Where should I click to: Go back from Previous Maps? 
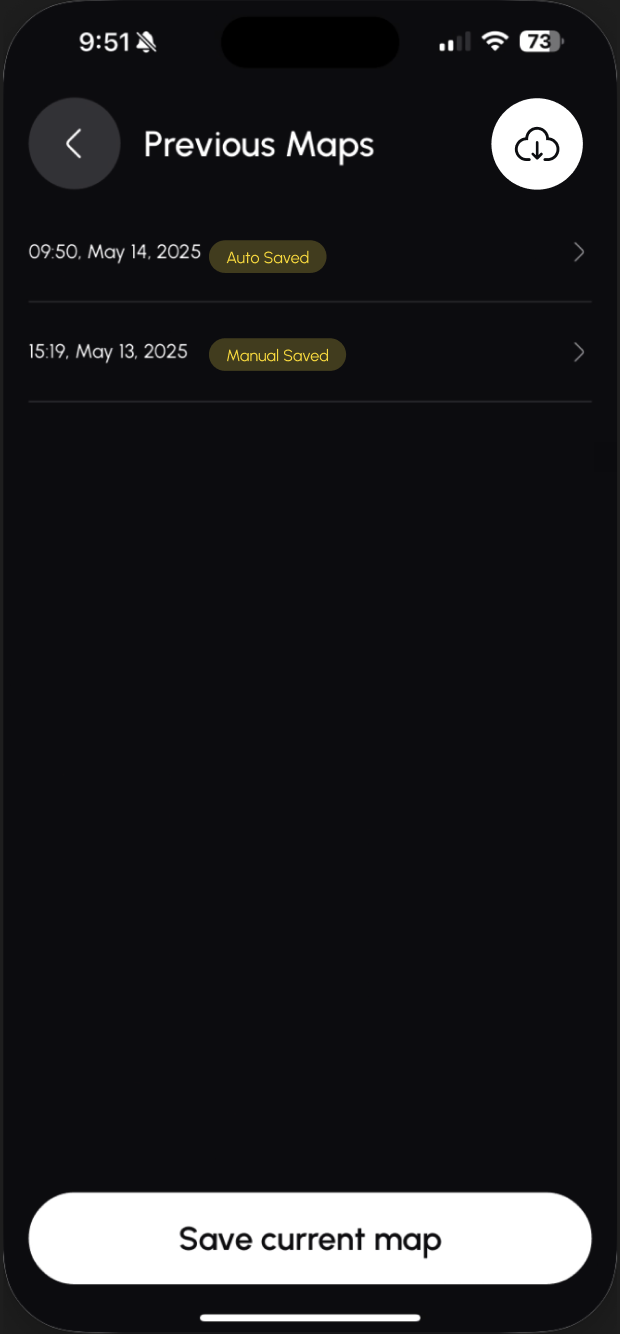coord(74,144)
